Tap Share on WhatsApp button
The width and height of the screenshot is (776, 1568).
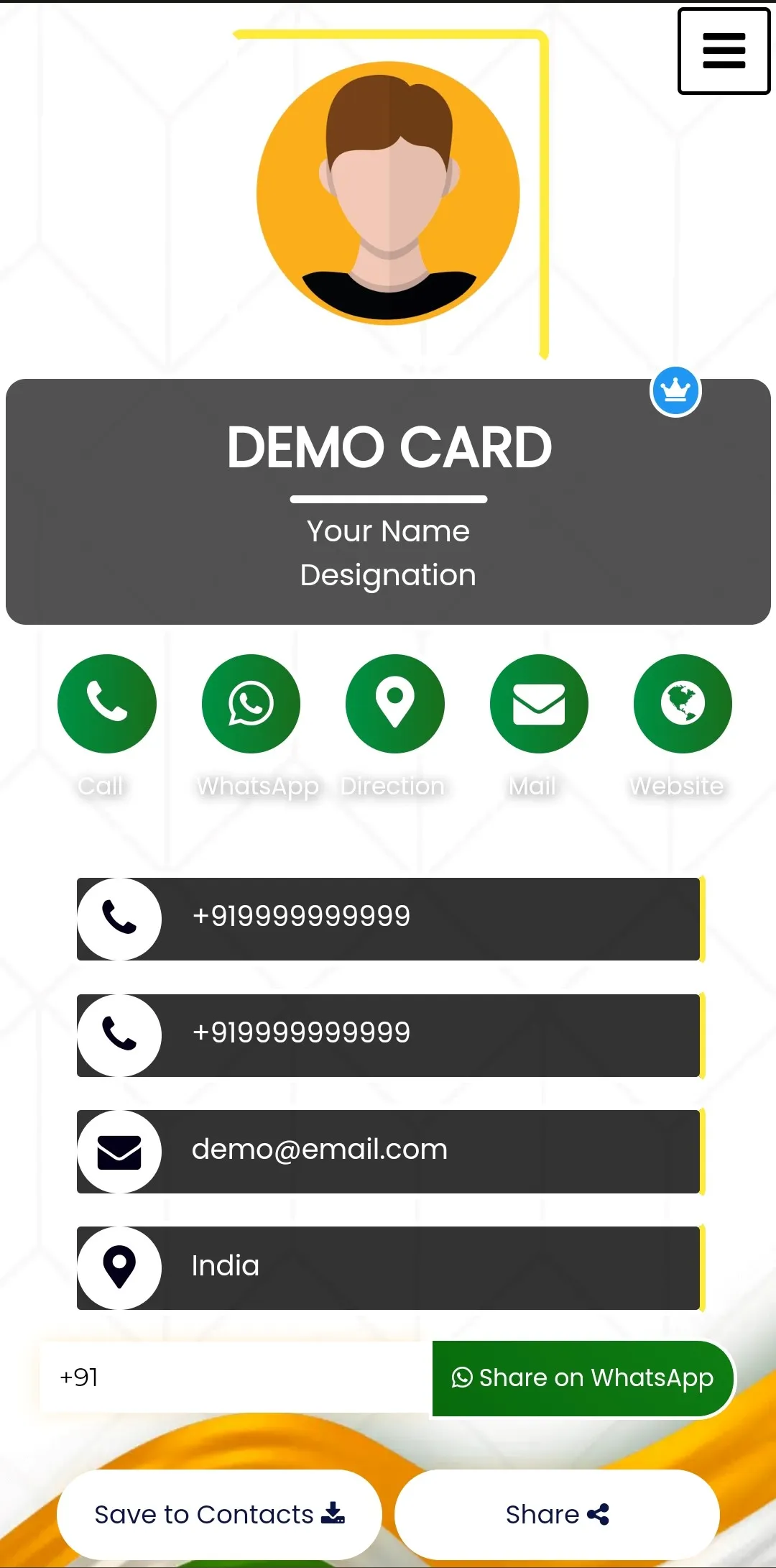pos(583,1378)
